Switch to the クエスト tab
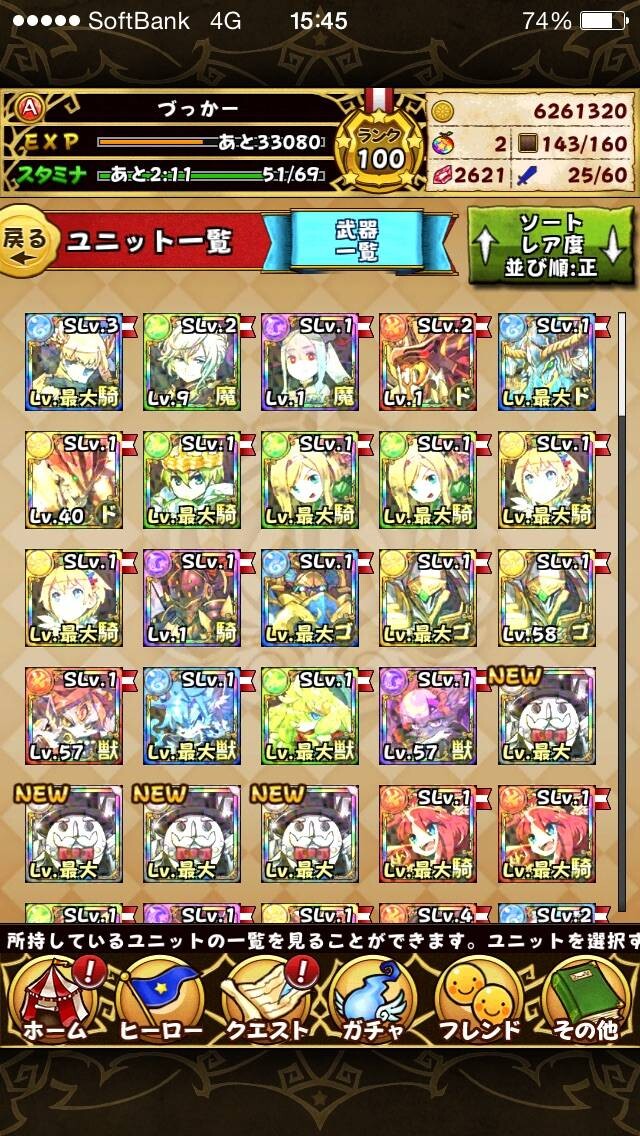 coord(267,1001)
